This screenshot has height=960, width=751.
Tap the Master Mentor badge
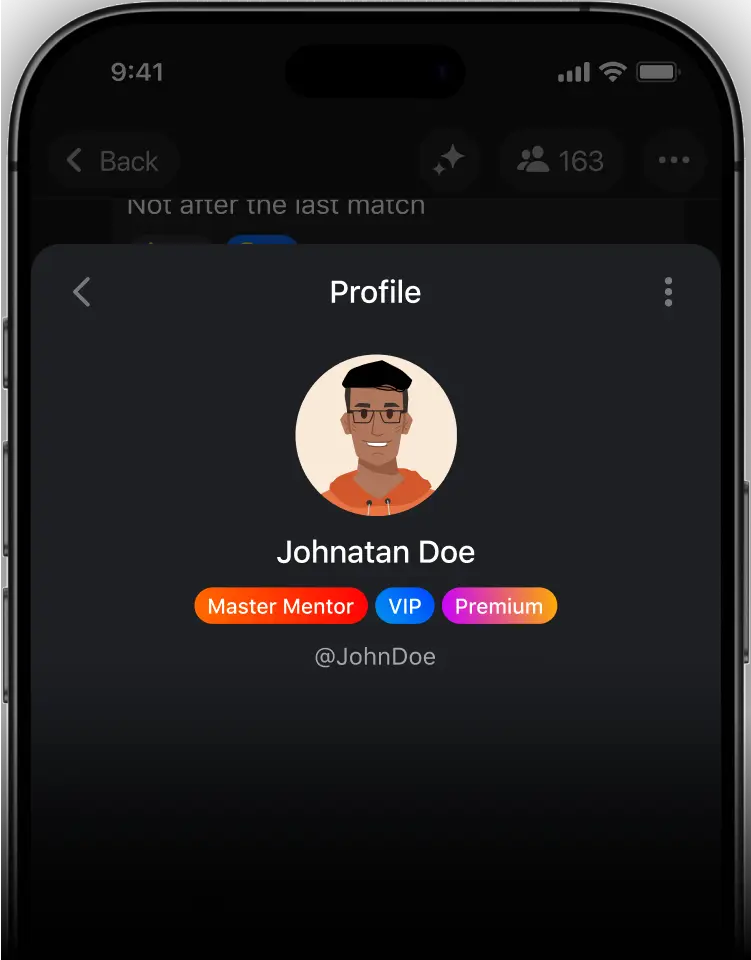[281, 606]
